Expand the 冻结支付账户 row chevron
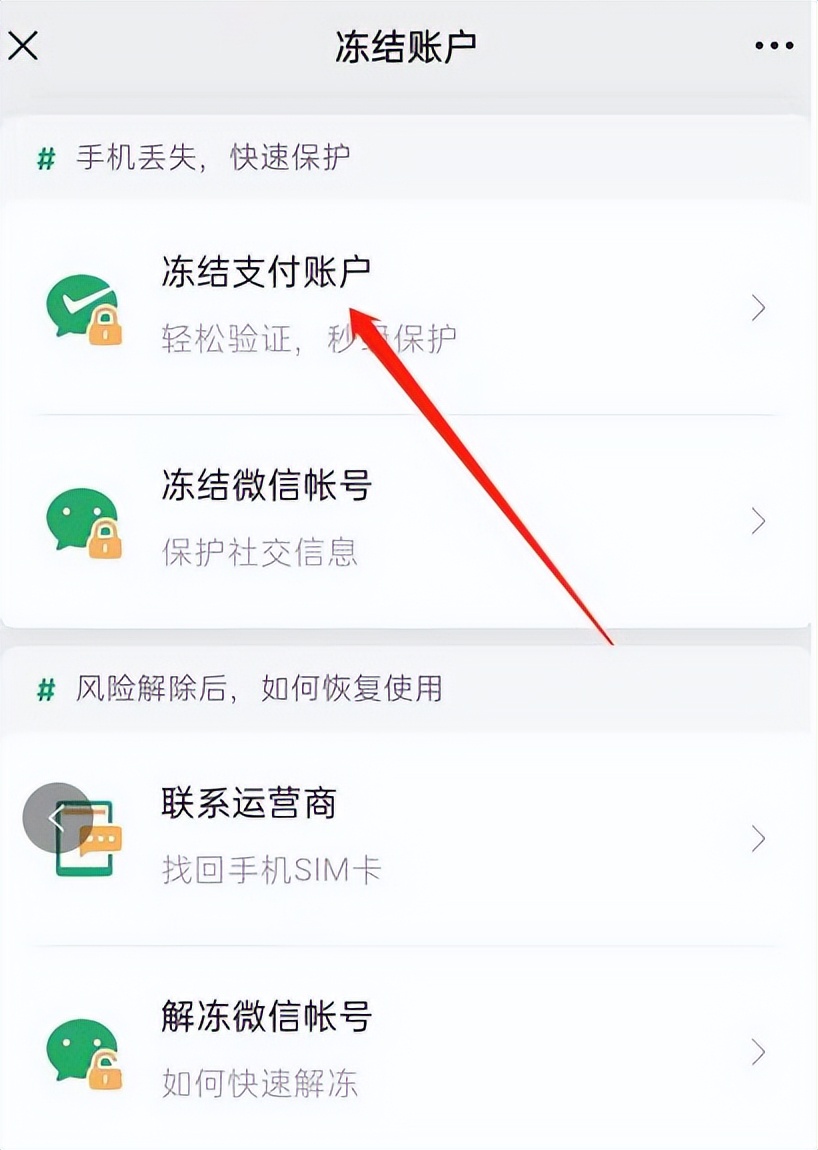The image size is (818, 1150). [756, 307]
